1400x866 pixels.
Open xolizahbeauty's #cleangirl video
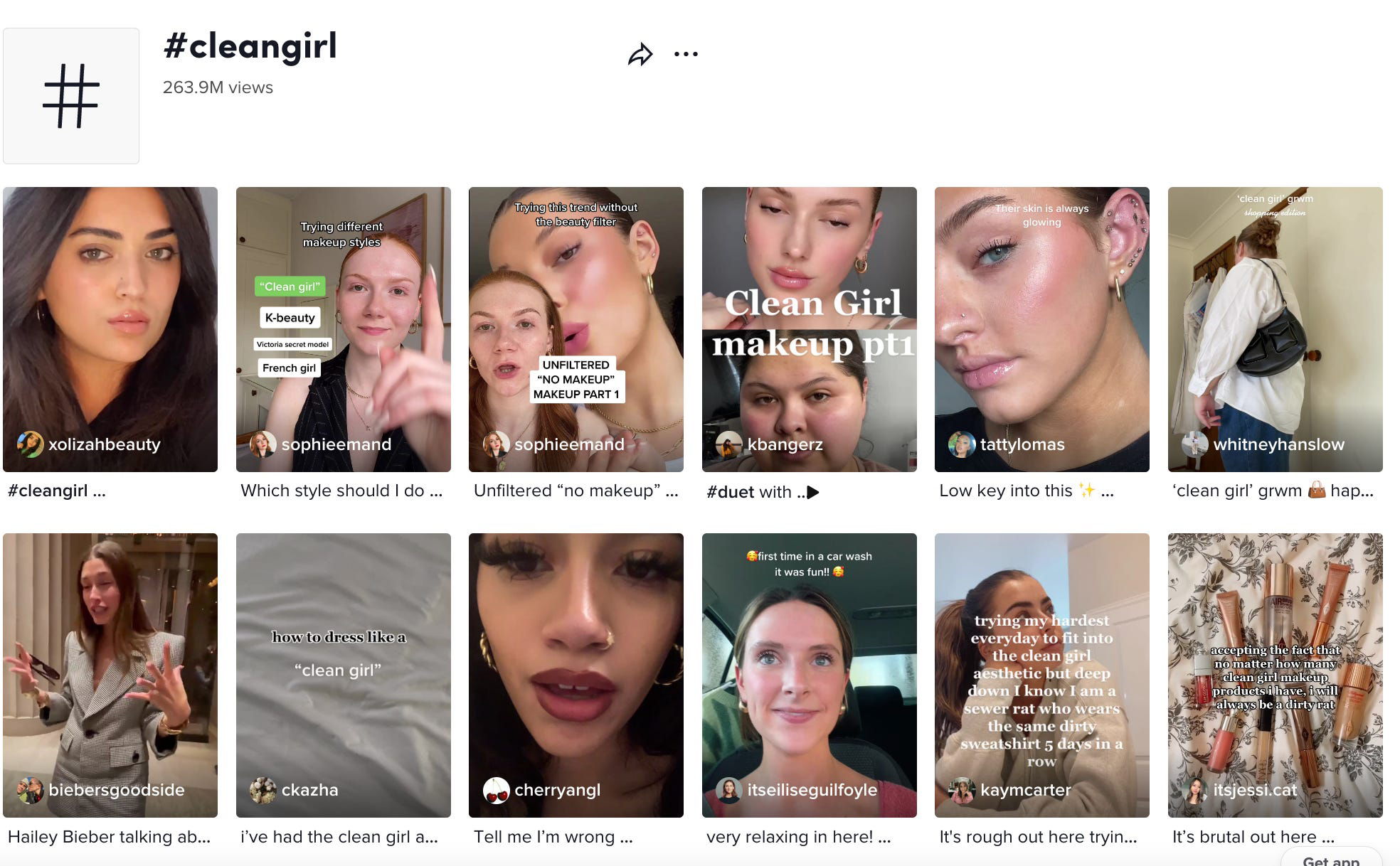point(110,329)
